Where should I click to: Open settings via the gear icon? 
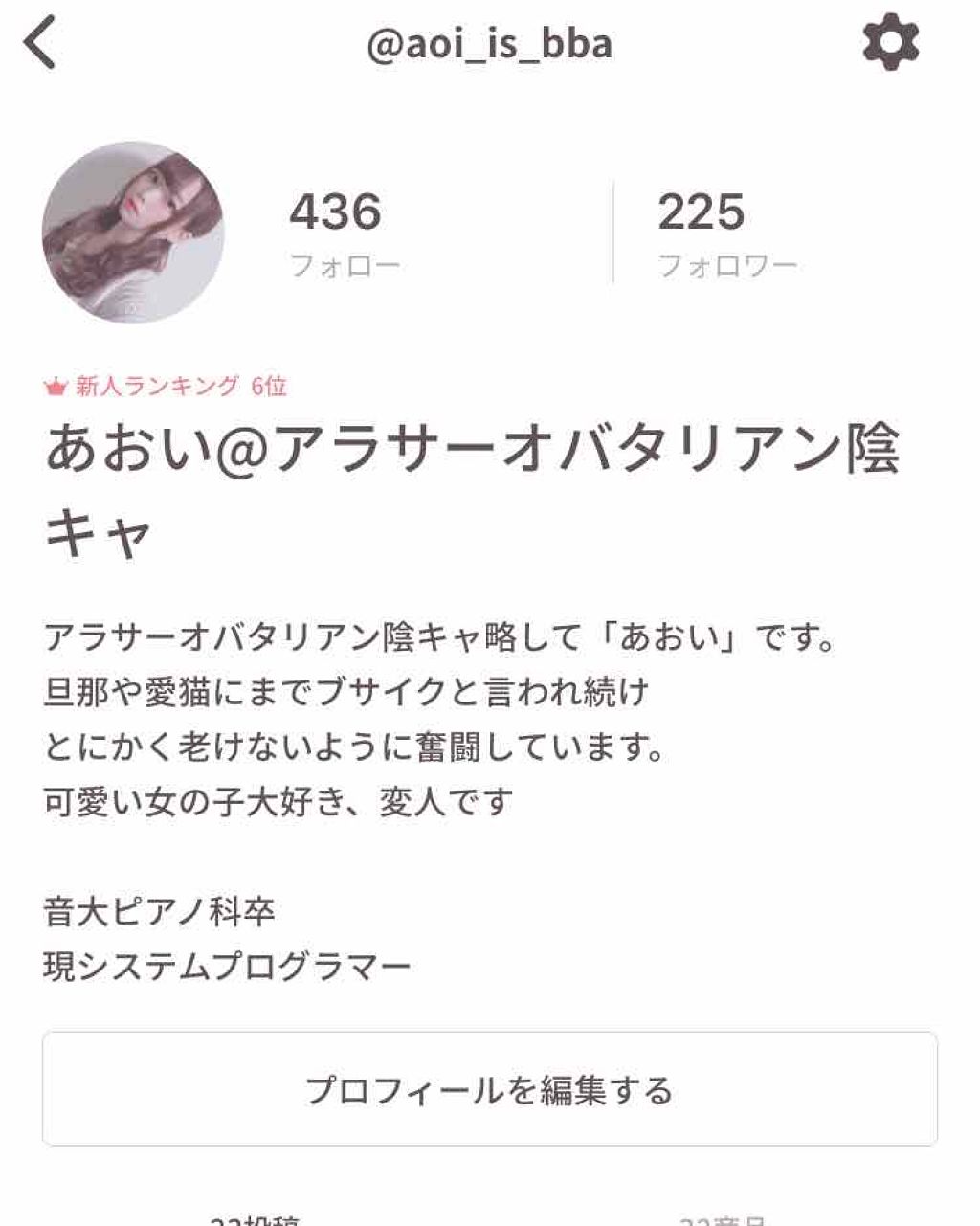[890, 43]
